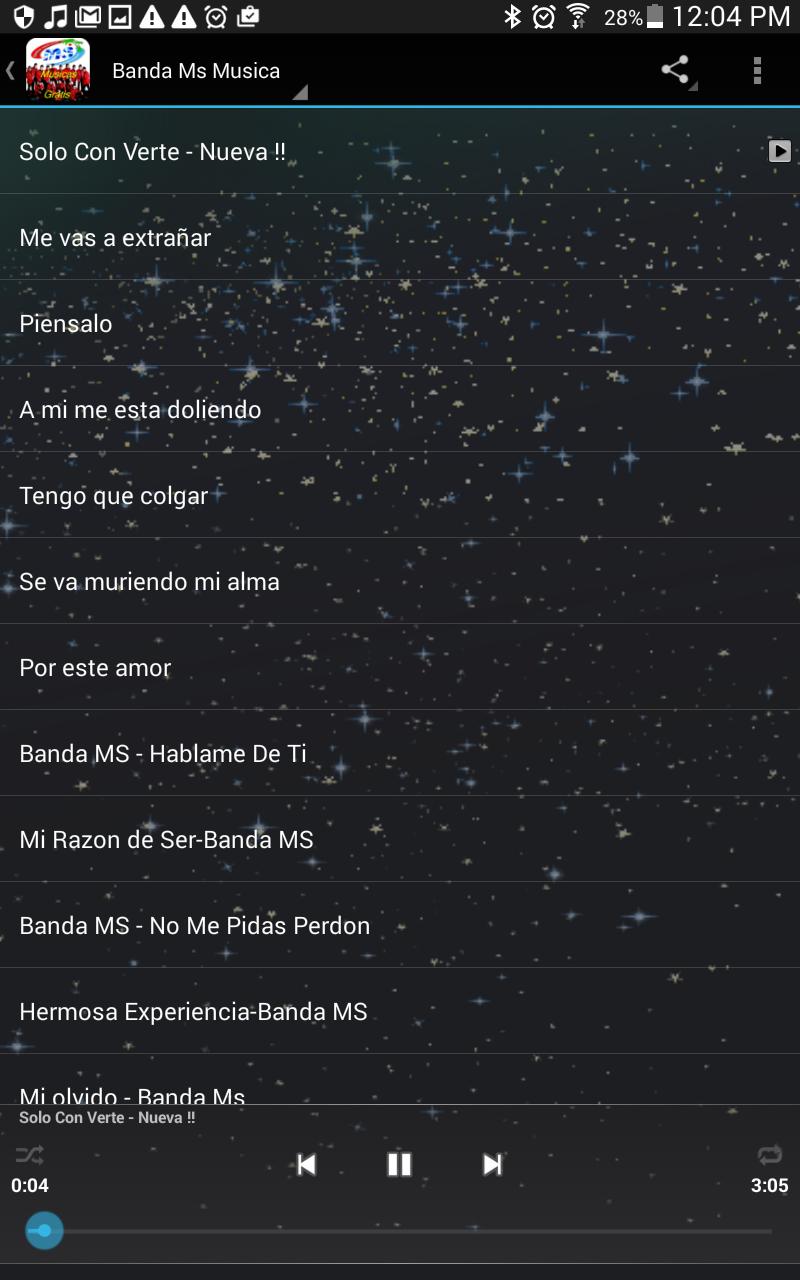Skip to the previous track

point(307,1164)
